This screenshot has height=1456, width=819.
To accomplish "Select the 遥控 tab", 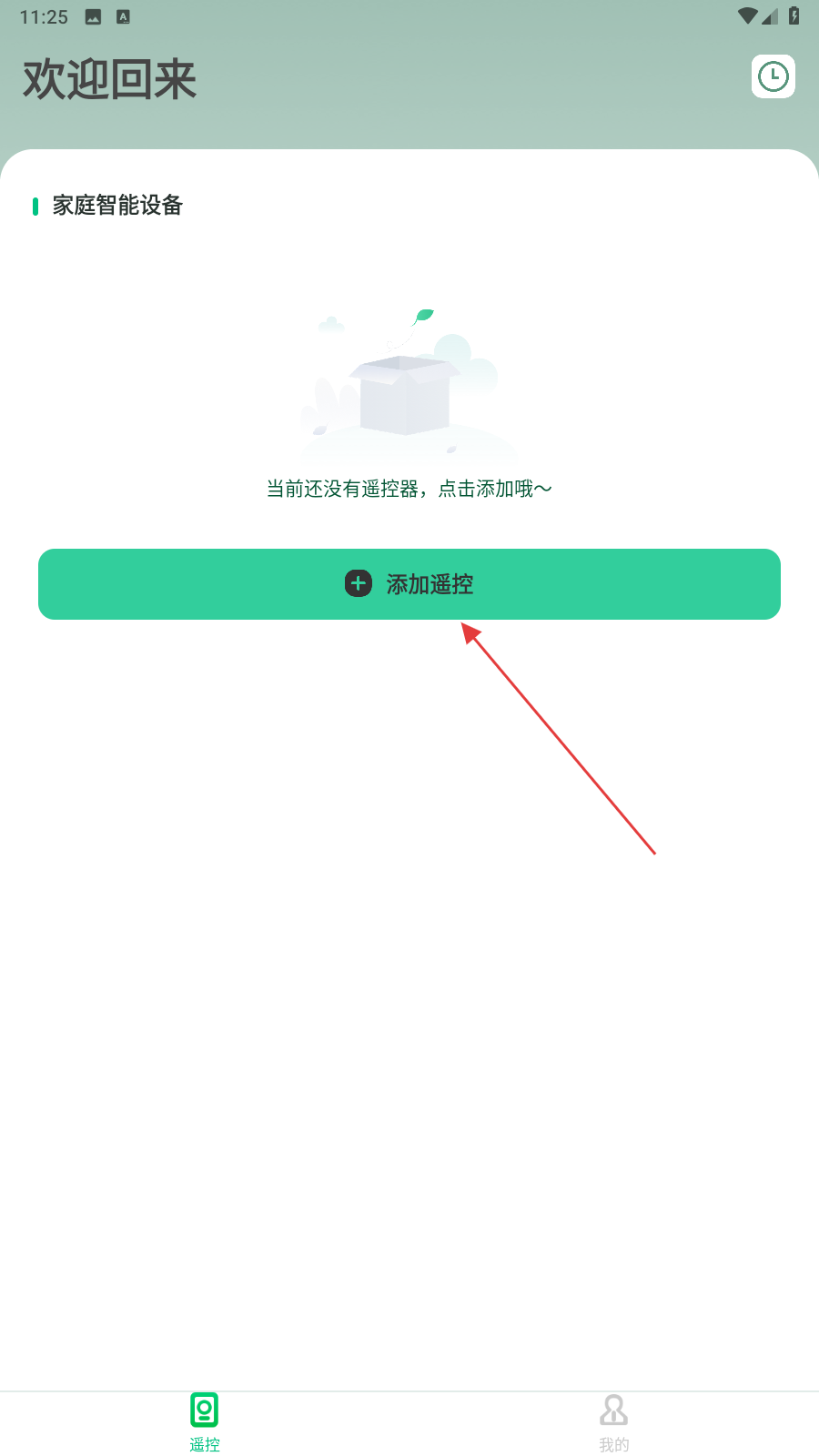I will [x=205, y=1423].
